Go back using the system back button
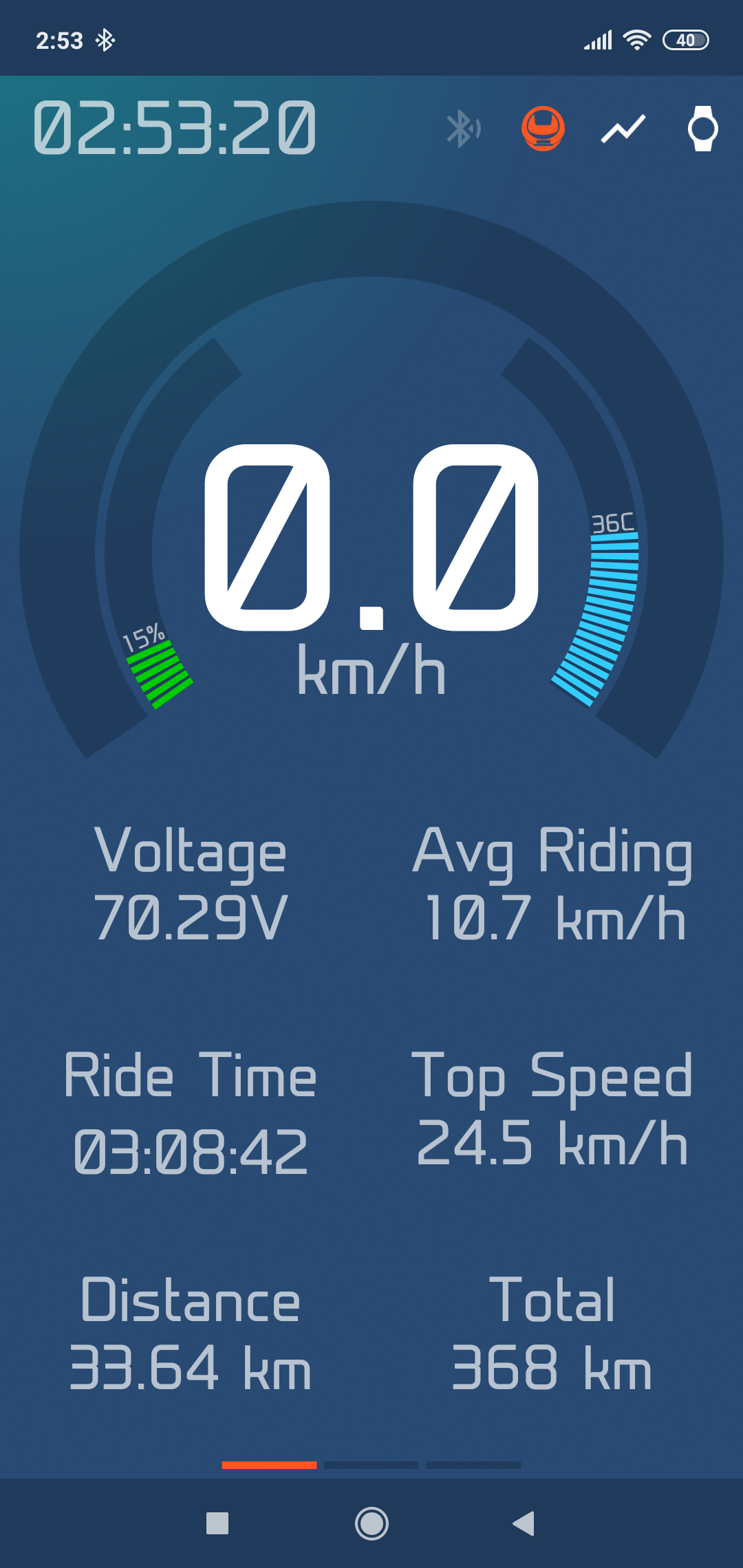 click(524, 1523)
